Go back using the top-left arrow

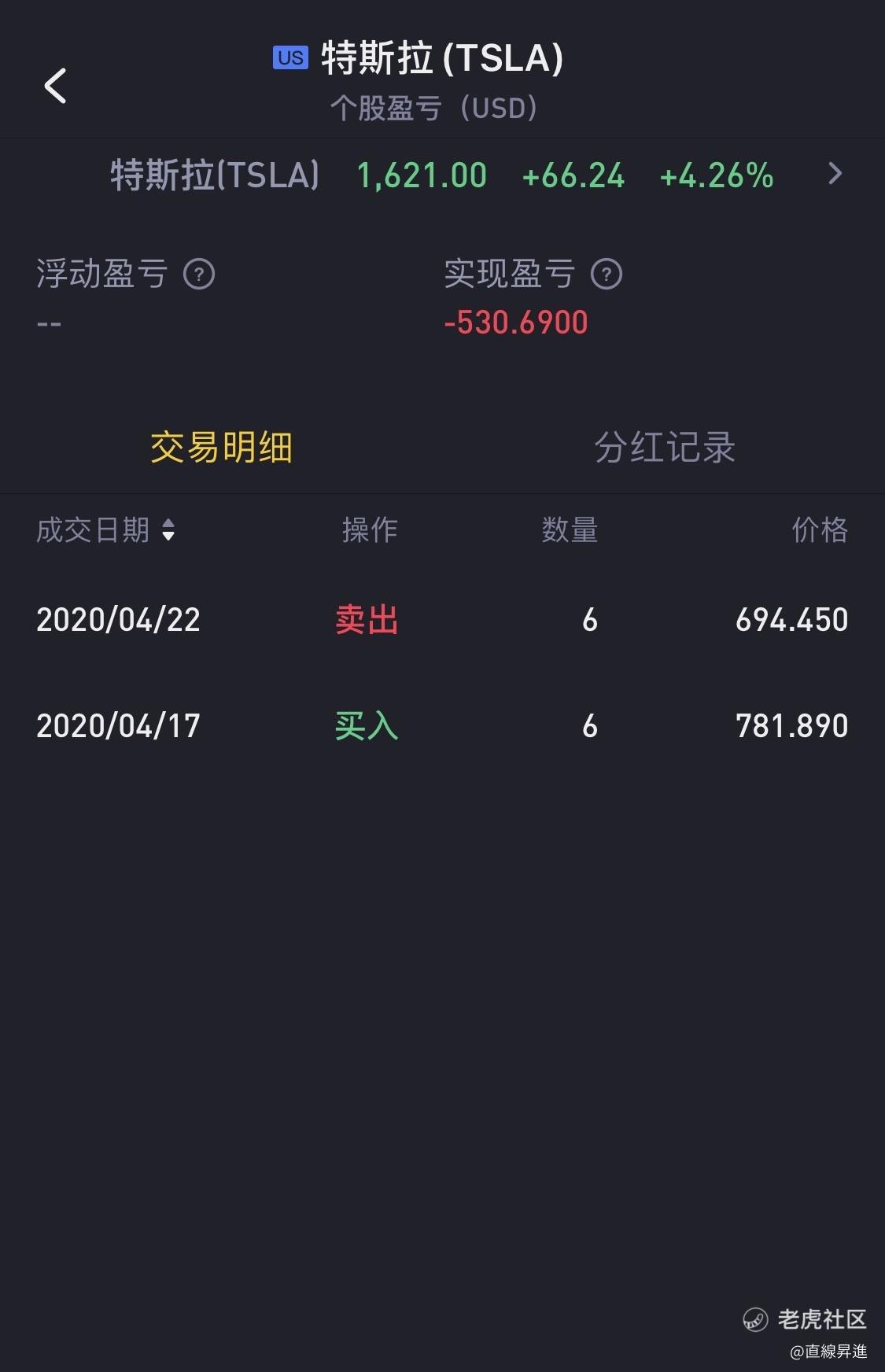(x=55, y=86)
